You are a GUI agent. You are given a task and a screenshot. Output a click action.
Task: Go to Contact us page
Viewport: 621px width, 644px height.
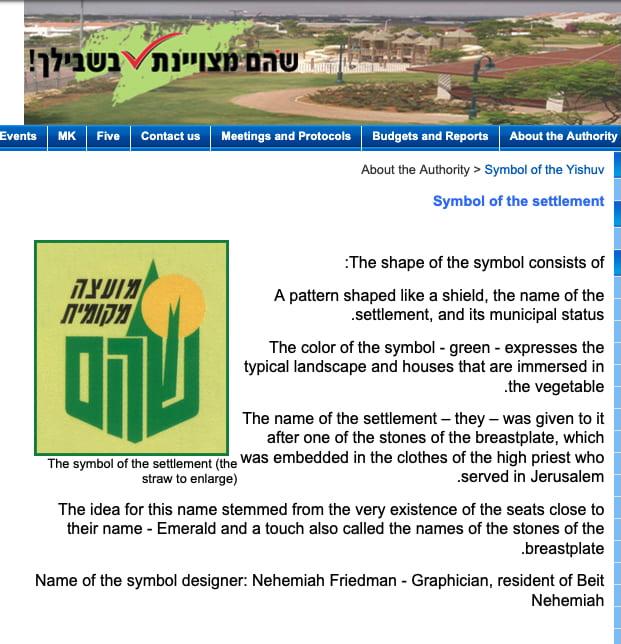170,136
